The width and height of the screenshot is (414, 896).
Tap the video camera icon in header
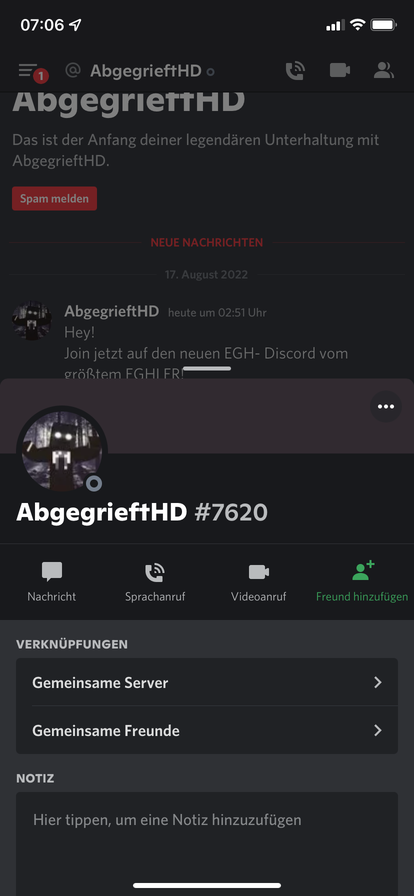tap(340, 71)
